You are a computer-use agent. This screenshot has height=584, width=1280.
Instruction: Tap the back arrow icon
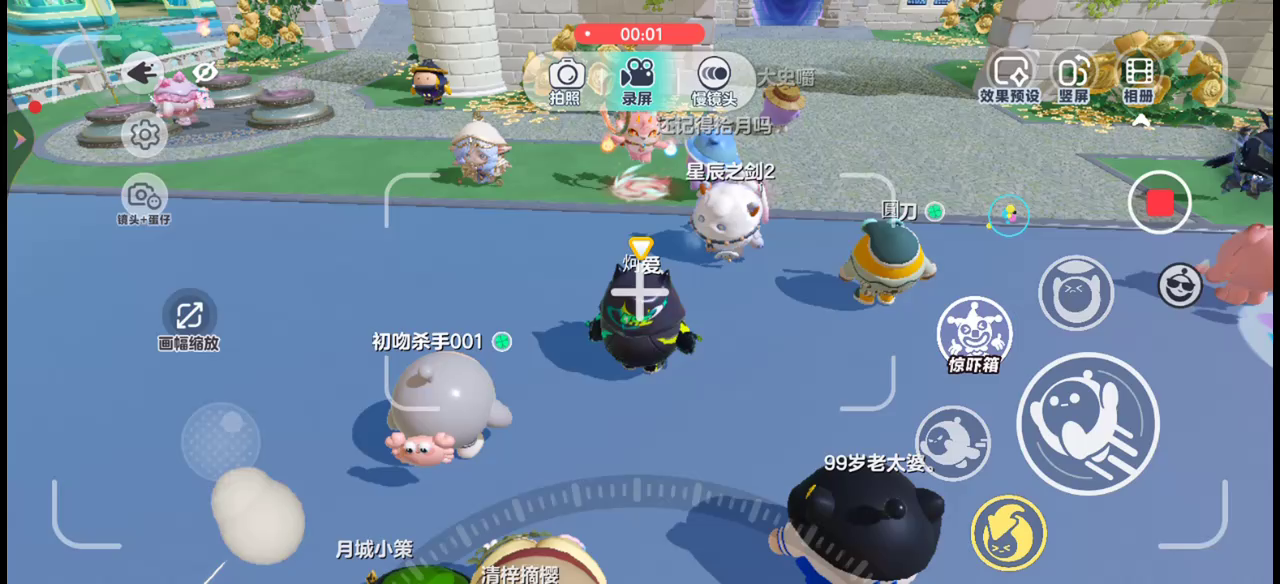[145, 72]
